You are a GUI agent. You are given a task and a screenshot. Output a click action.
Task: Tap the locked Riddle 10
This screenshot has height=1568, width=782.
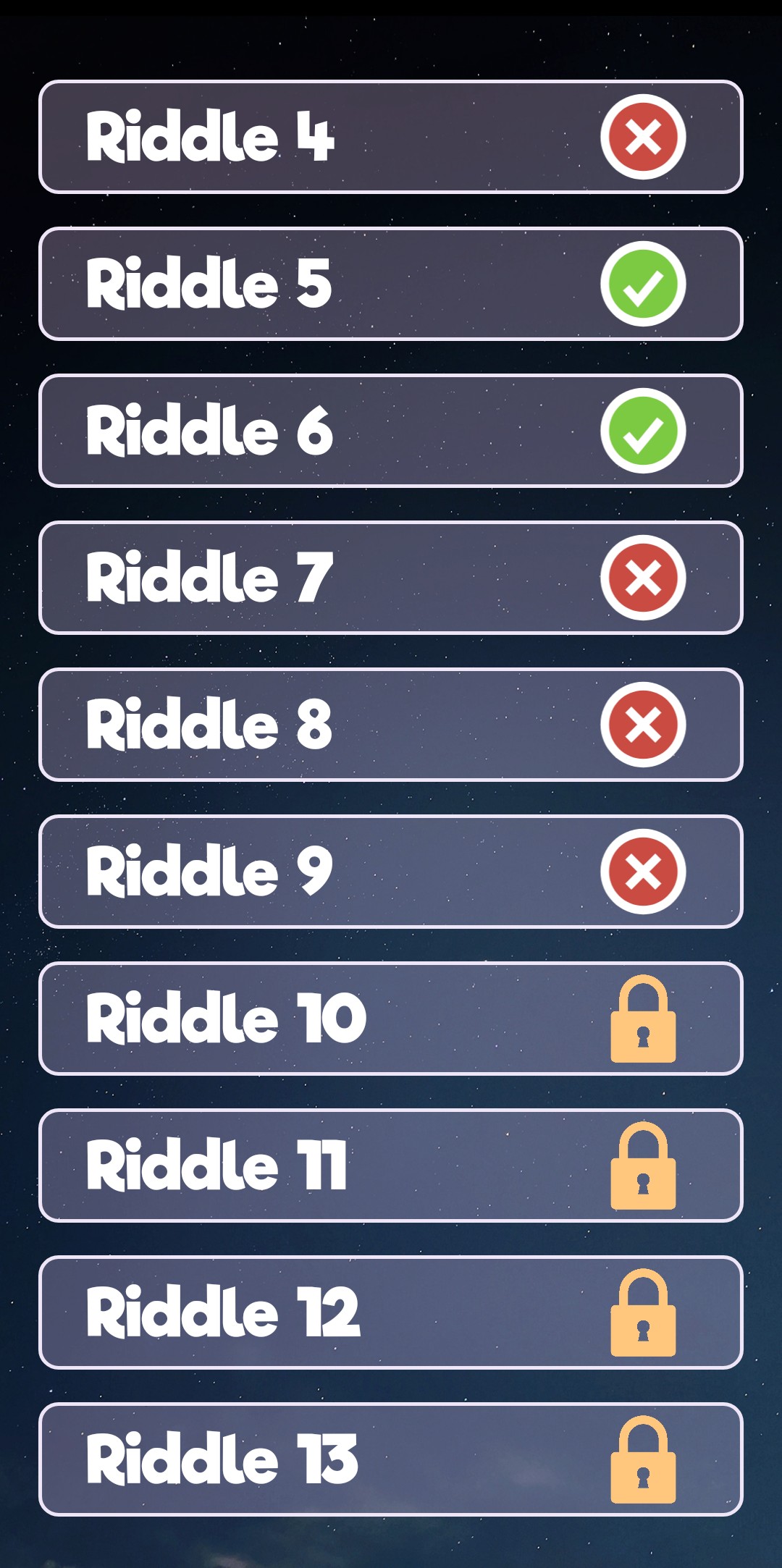[x=391, y=1019]
